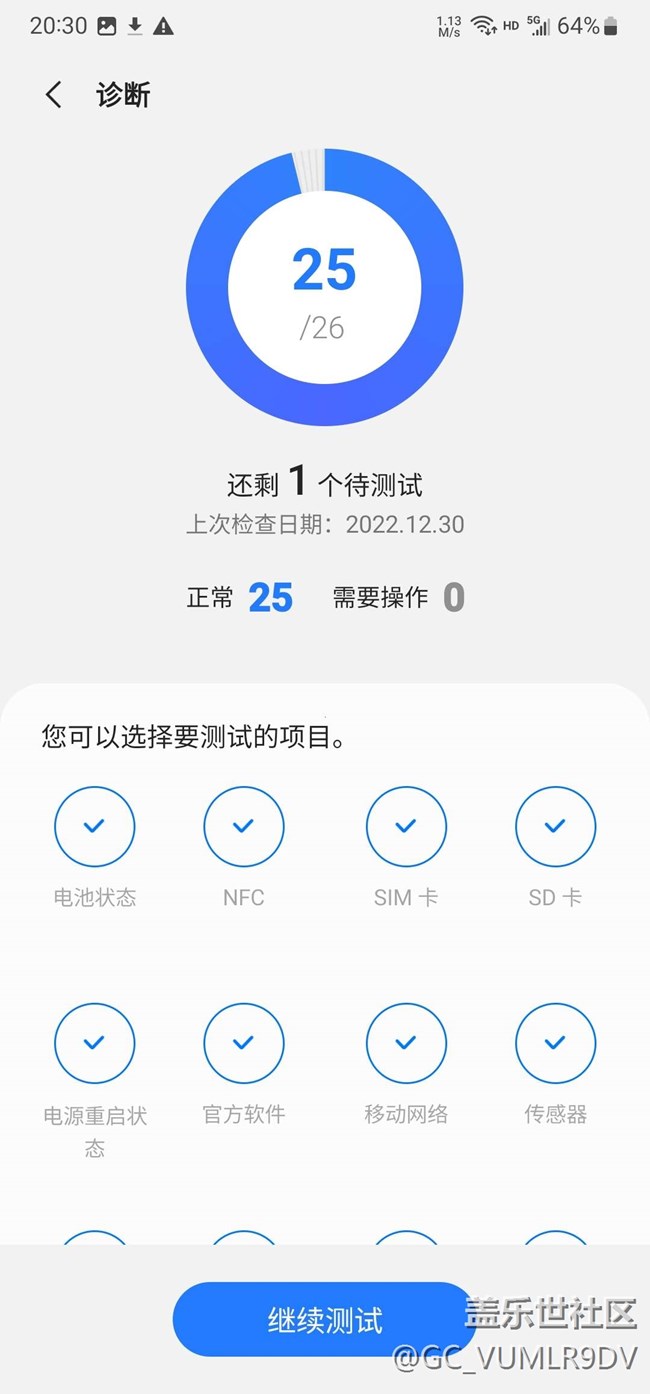Go back from the 诊断 screen
650x1394 pixels.
point(54,95)
